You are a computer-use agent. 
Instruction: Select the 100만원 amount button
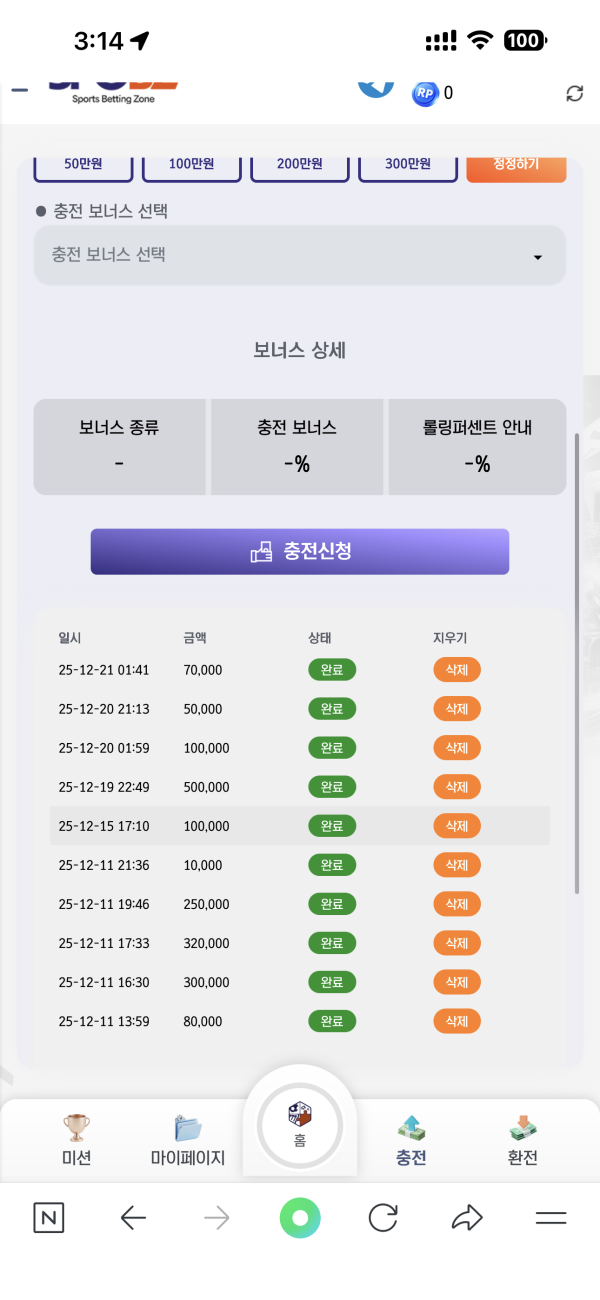pyautogui.click(x=192, y=168)
